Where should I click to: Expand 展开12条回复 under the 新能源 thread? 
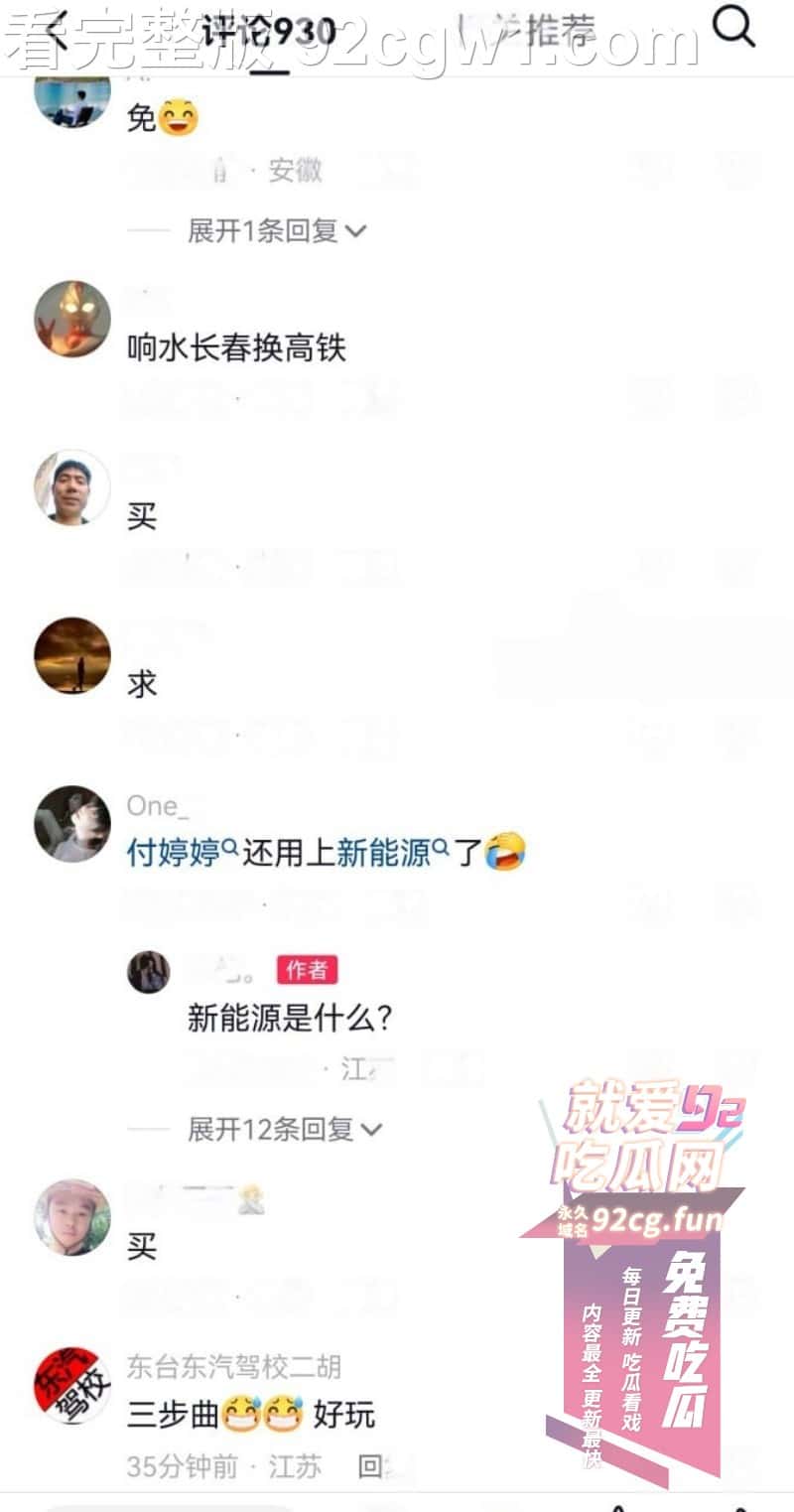pyautogui.click(x=284, y=1129)
